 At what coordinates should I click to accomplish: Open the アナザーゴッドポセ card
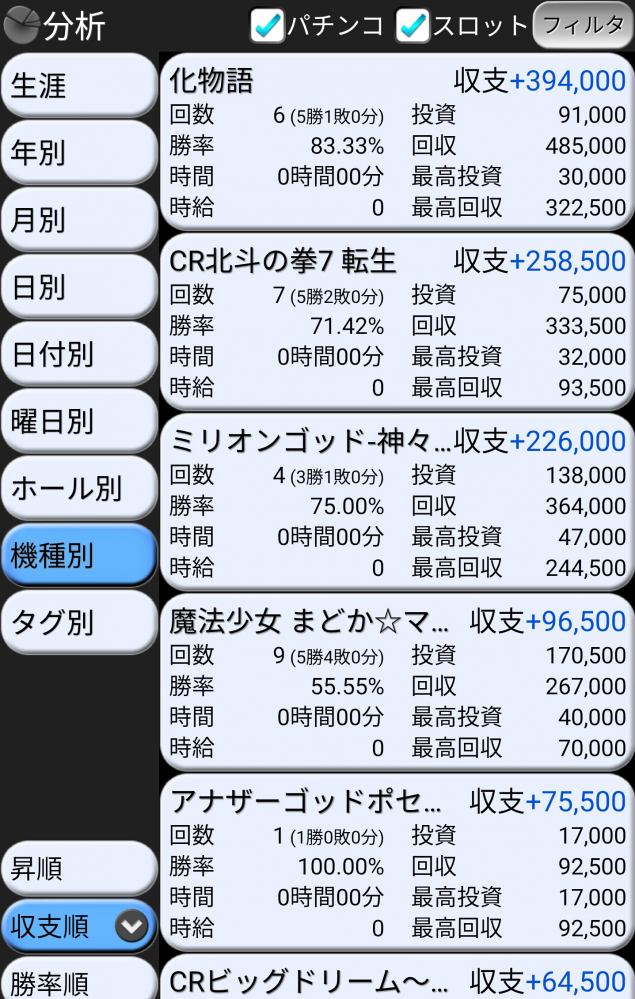tap(397, 862)
